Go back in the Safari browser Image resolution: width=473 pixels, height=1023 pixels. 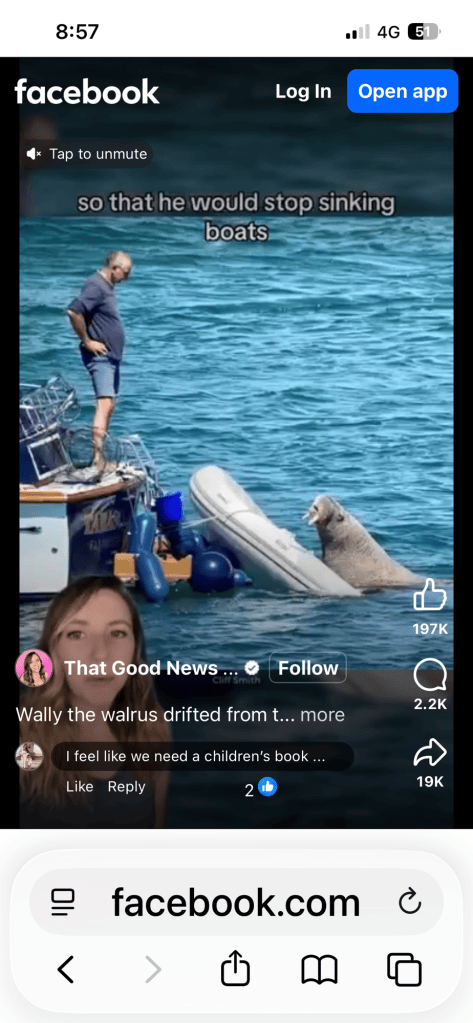(x=66, y=970)
